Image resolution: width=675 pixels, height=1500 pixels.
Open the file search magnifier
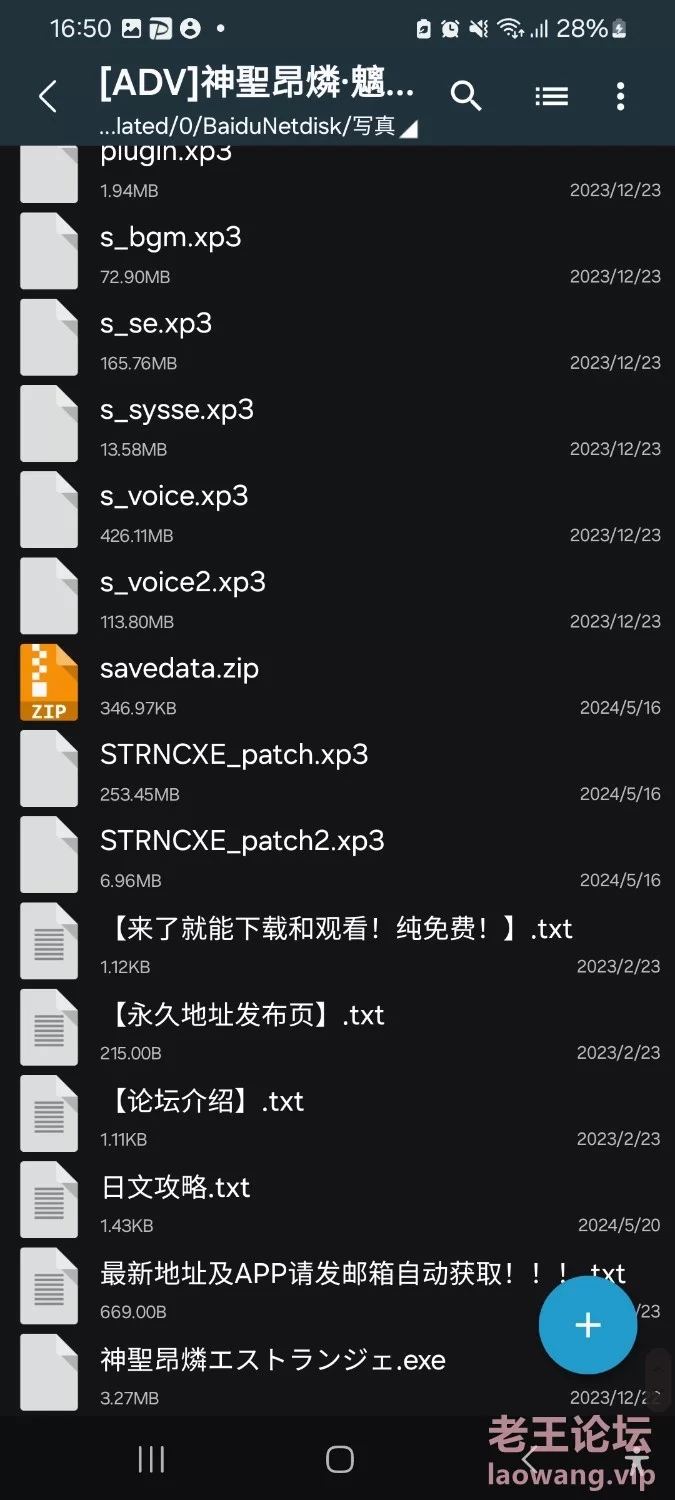465,96
